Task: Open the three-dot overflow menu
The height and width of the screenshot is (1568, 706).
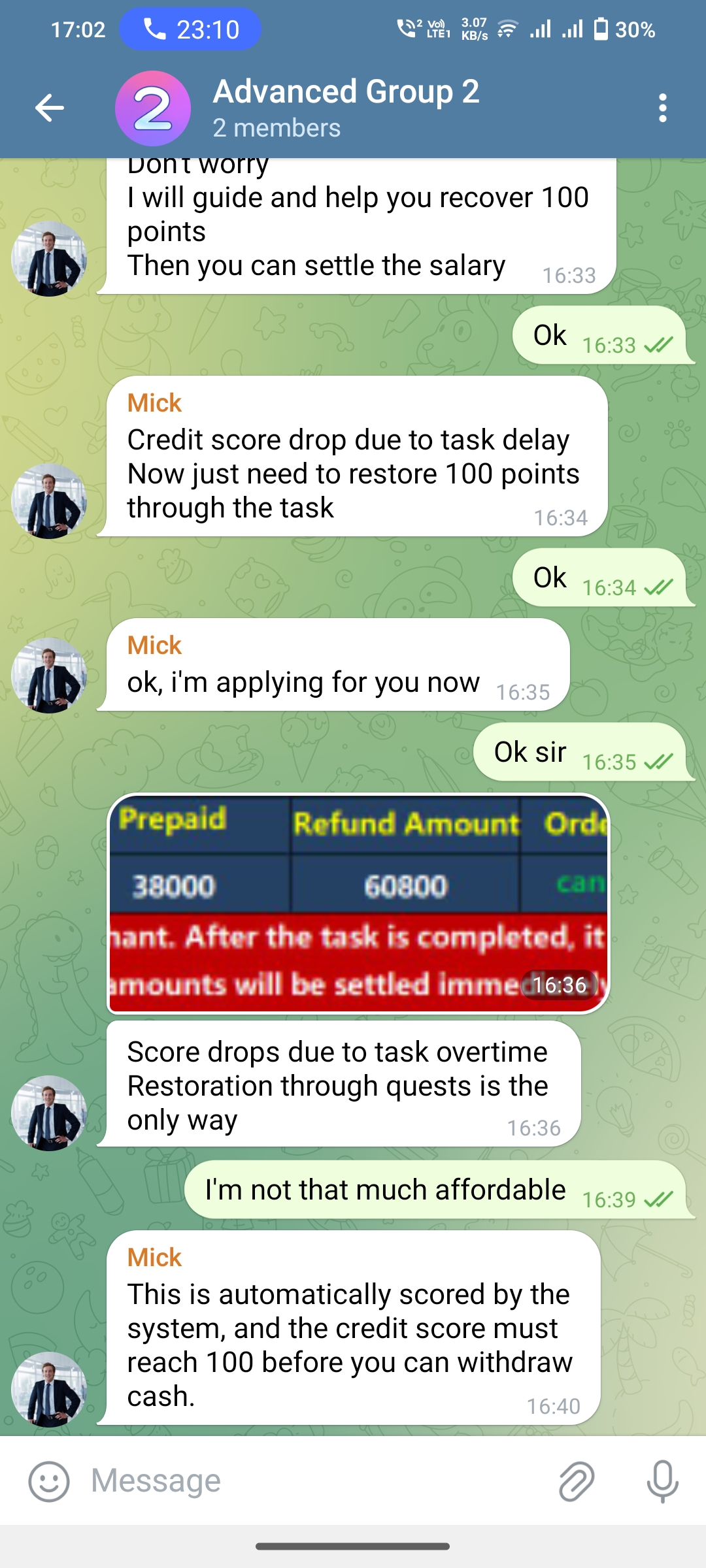Action: click(662, 108)
